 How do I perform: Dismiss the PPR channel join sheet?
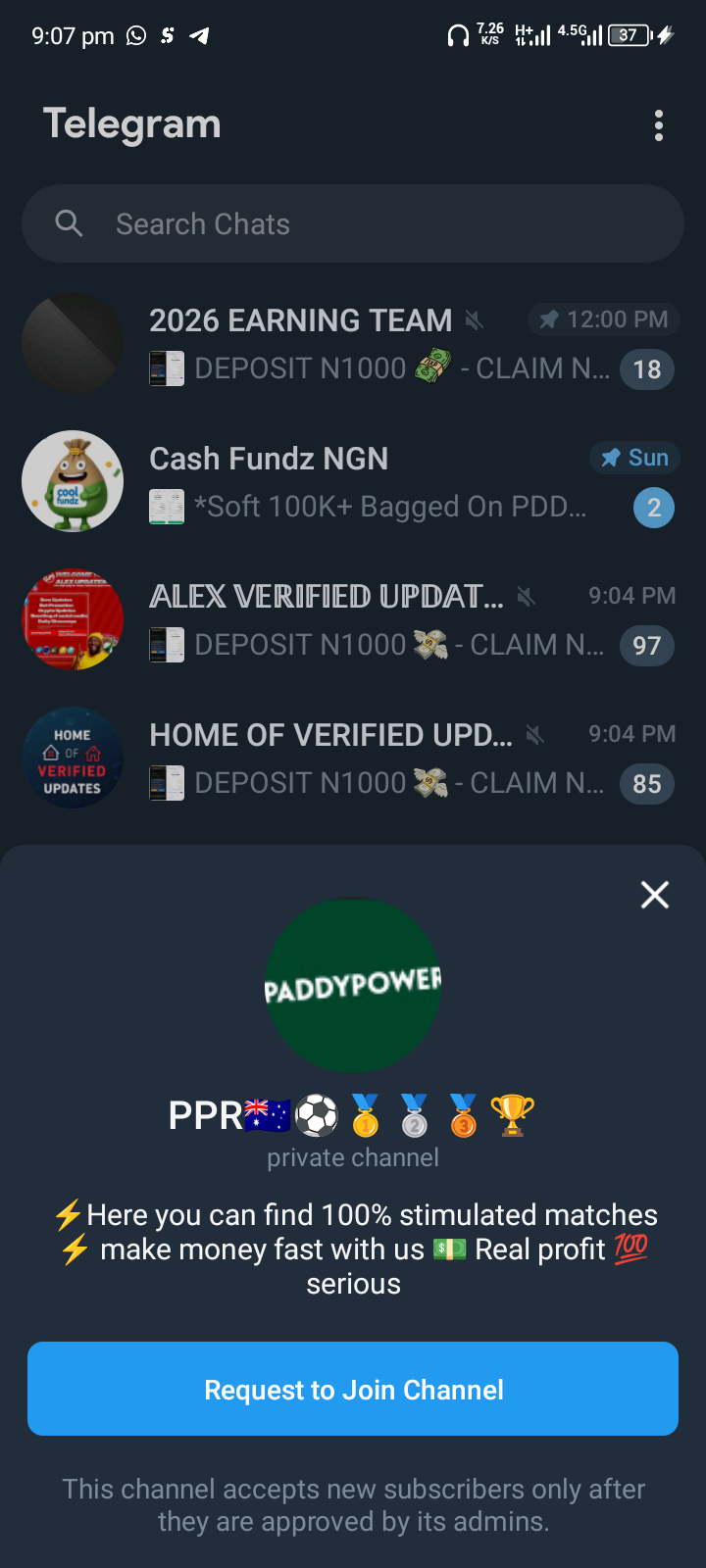(654, 895)
